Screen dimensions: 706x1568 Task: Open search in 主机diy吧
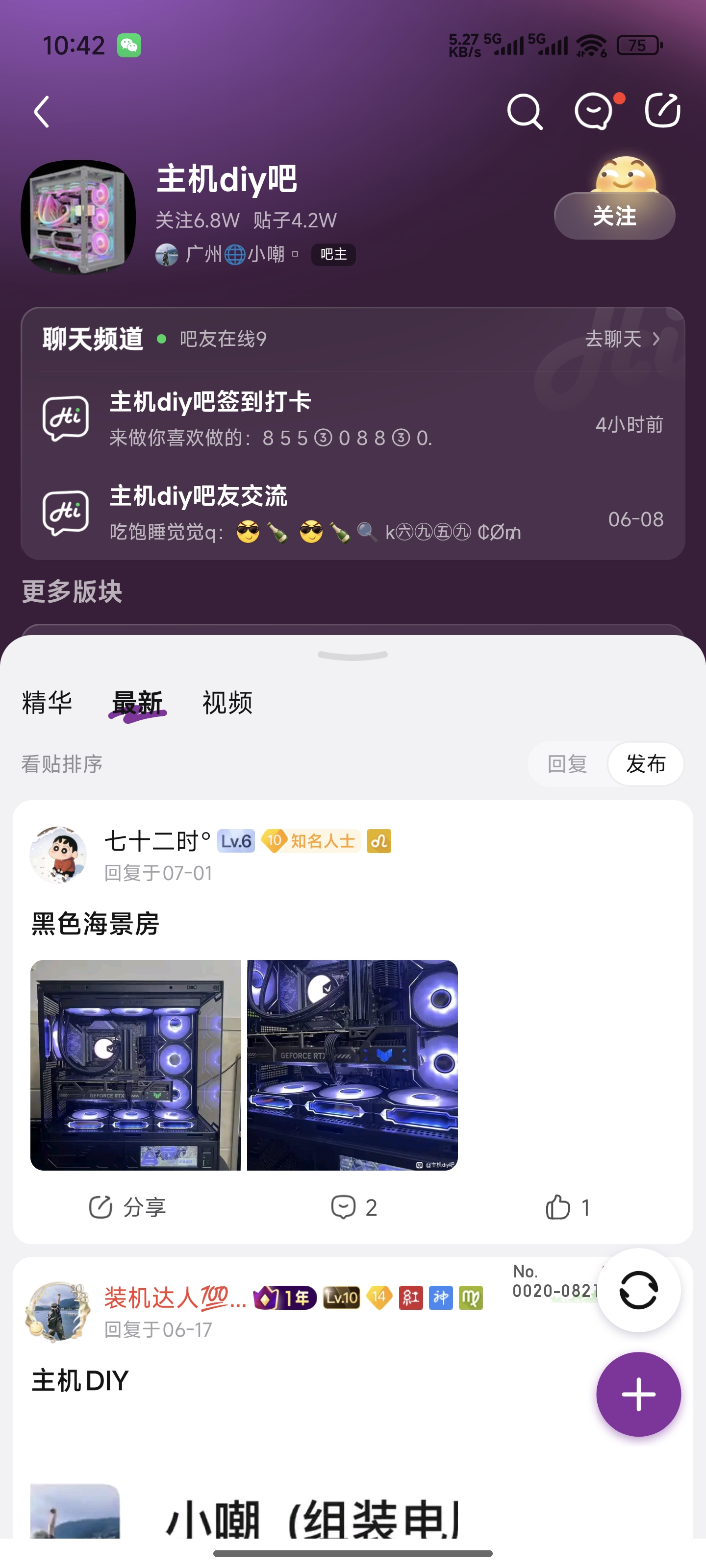[524, 112]
